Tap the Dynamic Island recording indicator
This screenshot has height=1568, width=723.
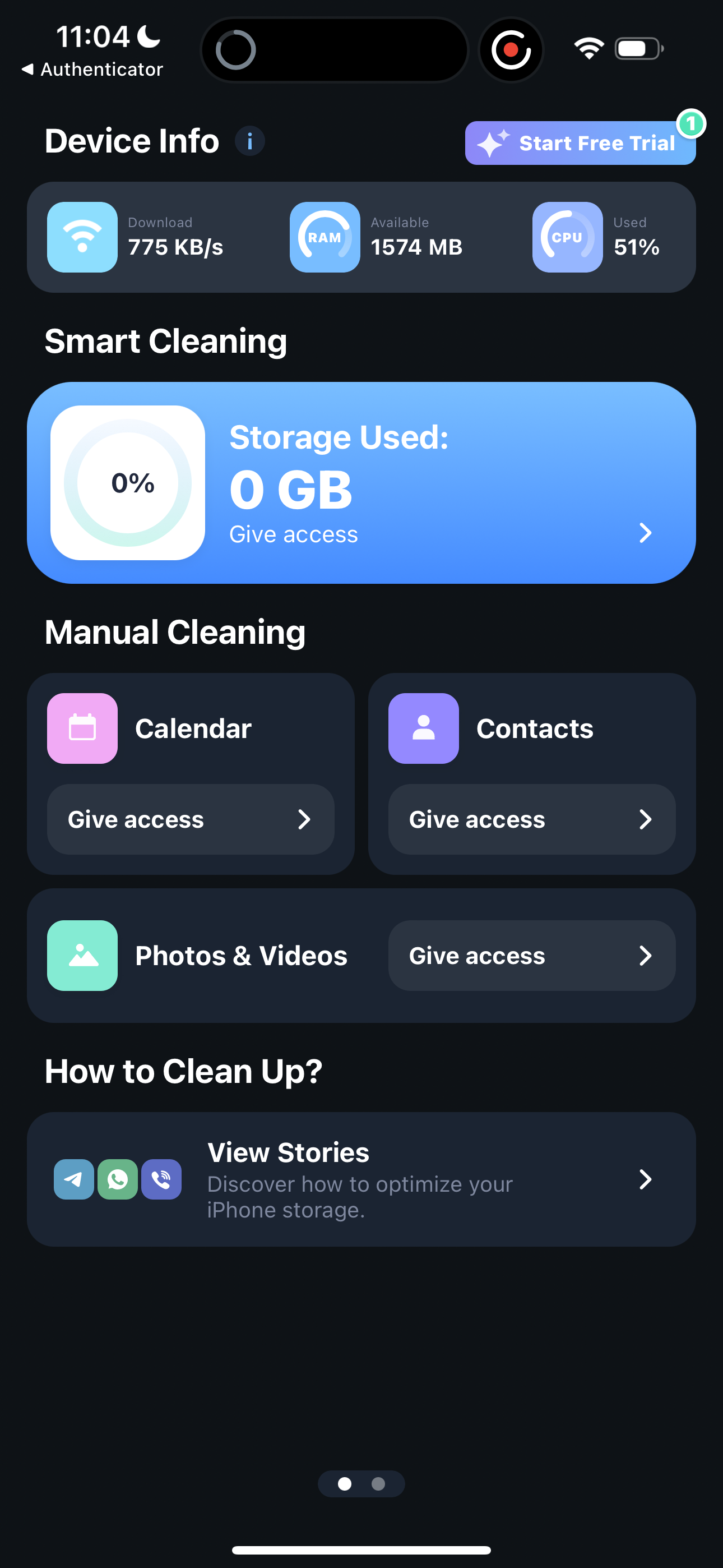[510, 49]
